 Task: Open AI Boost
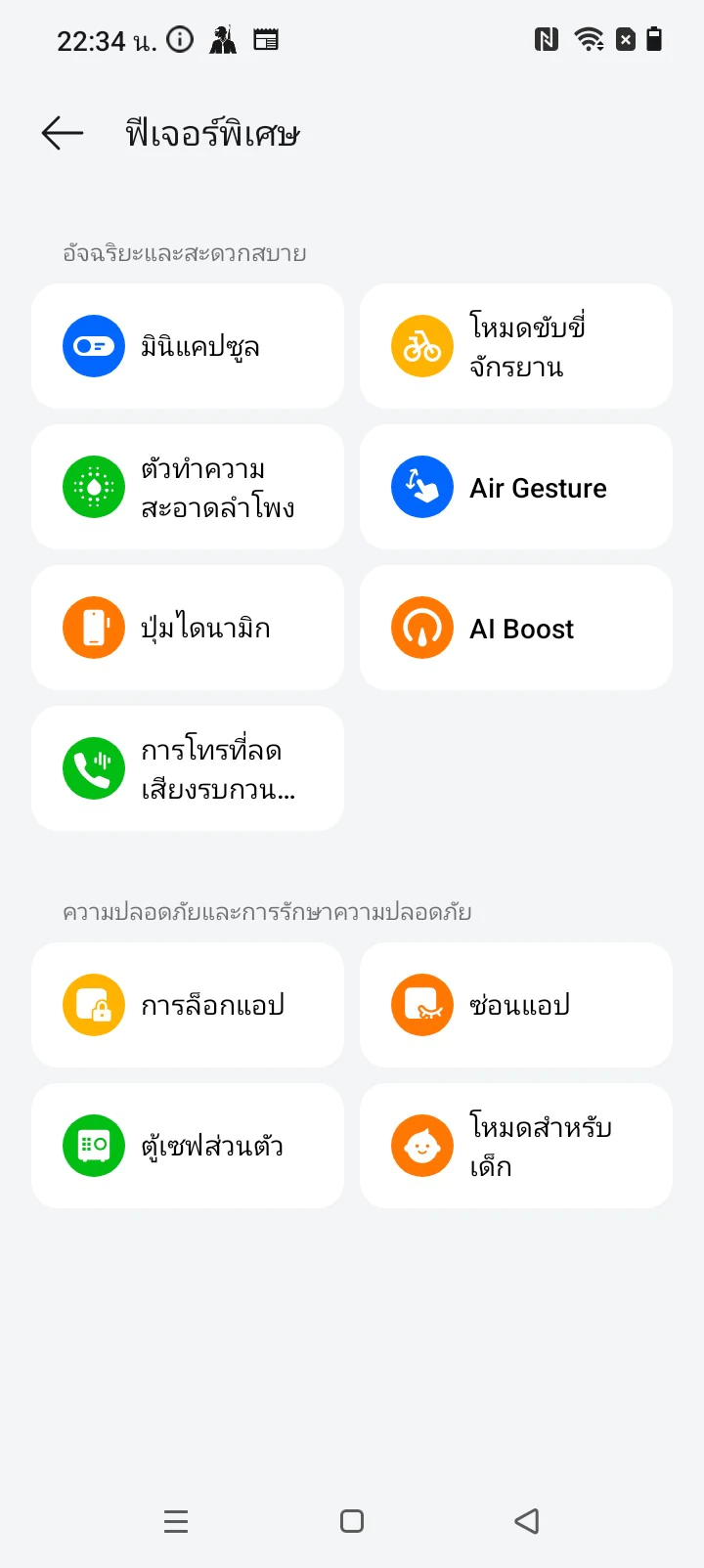click(516, 628)
